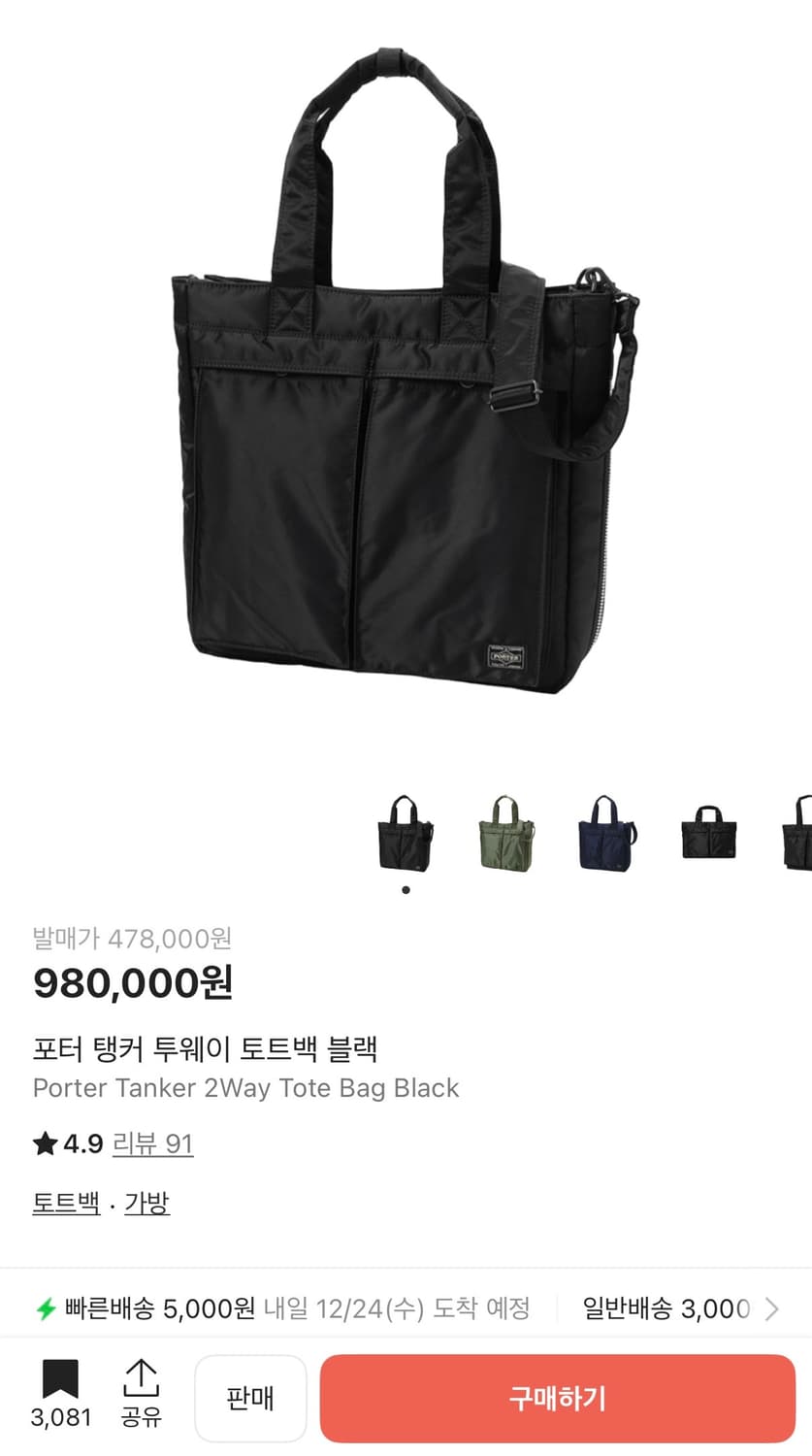Bookmark the product using the save icon
Viewport: 812px width, 1456px height.
pos(60,1376)
